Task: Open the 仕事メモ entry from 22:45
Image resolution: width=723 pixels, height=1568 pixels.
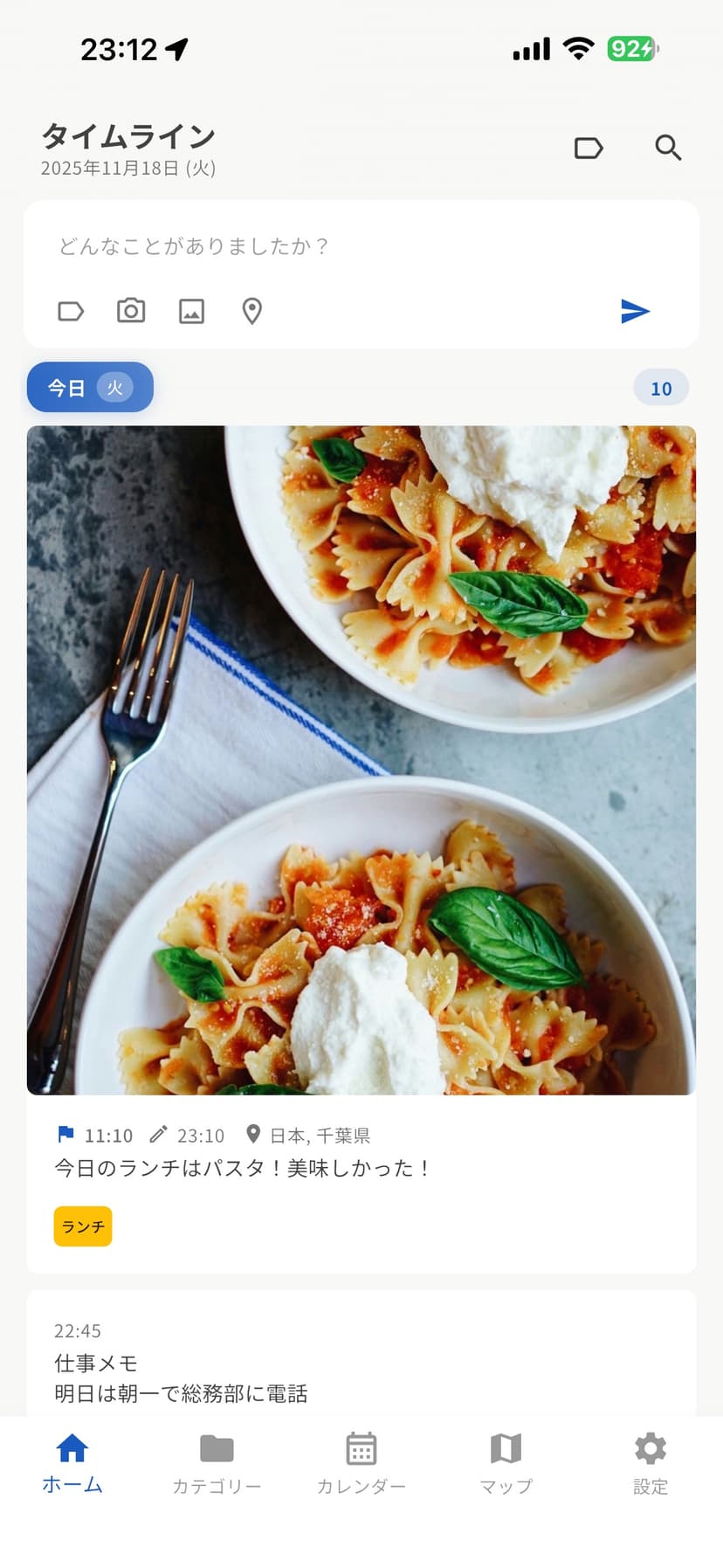Action: (361, 1363)
